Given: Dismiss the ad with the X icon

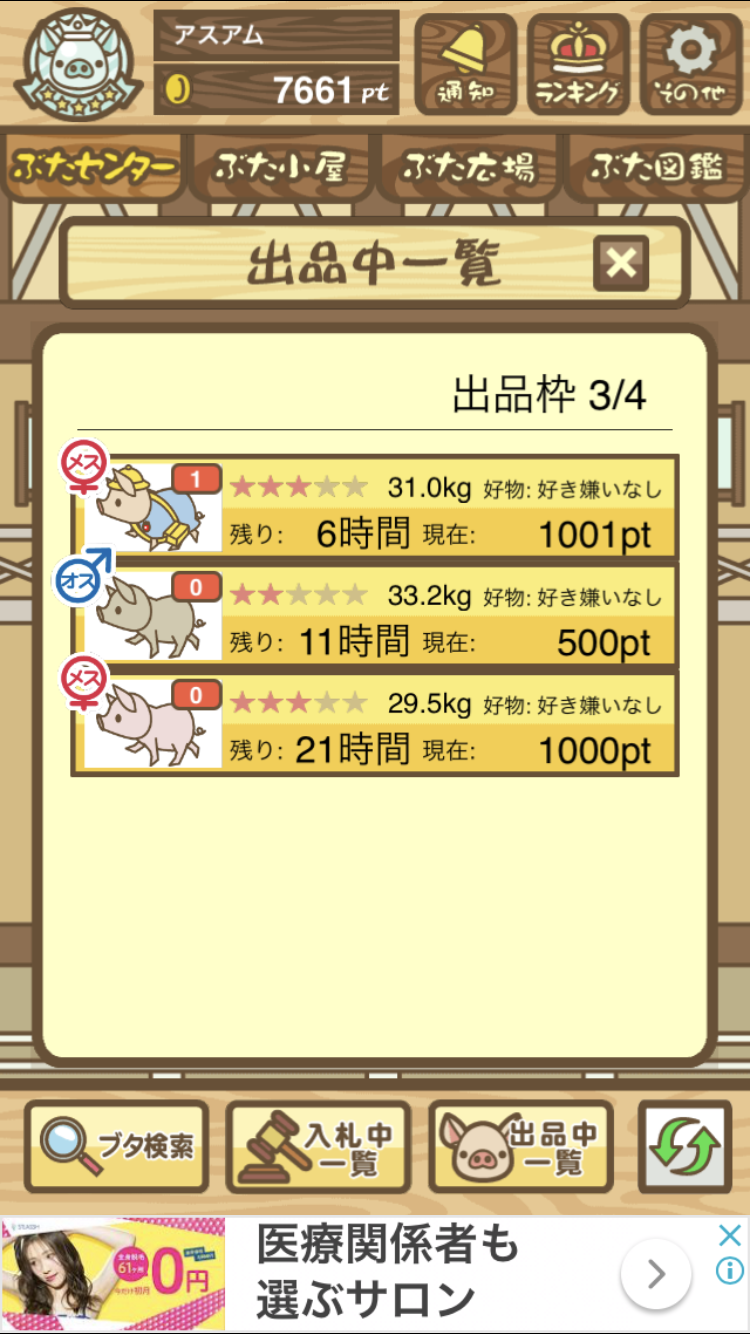Looking at the screenshot, I should [x=730, y=1235].
